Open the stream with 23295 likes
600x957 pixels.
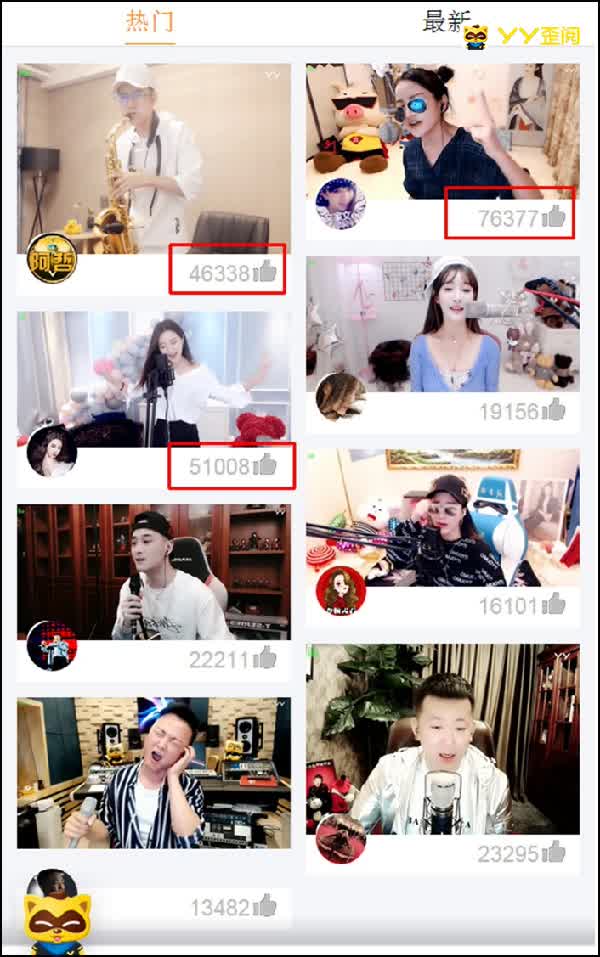[442, 738]
